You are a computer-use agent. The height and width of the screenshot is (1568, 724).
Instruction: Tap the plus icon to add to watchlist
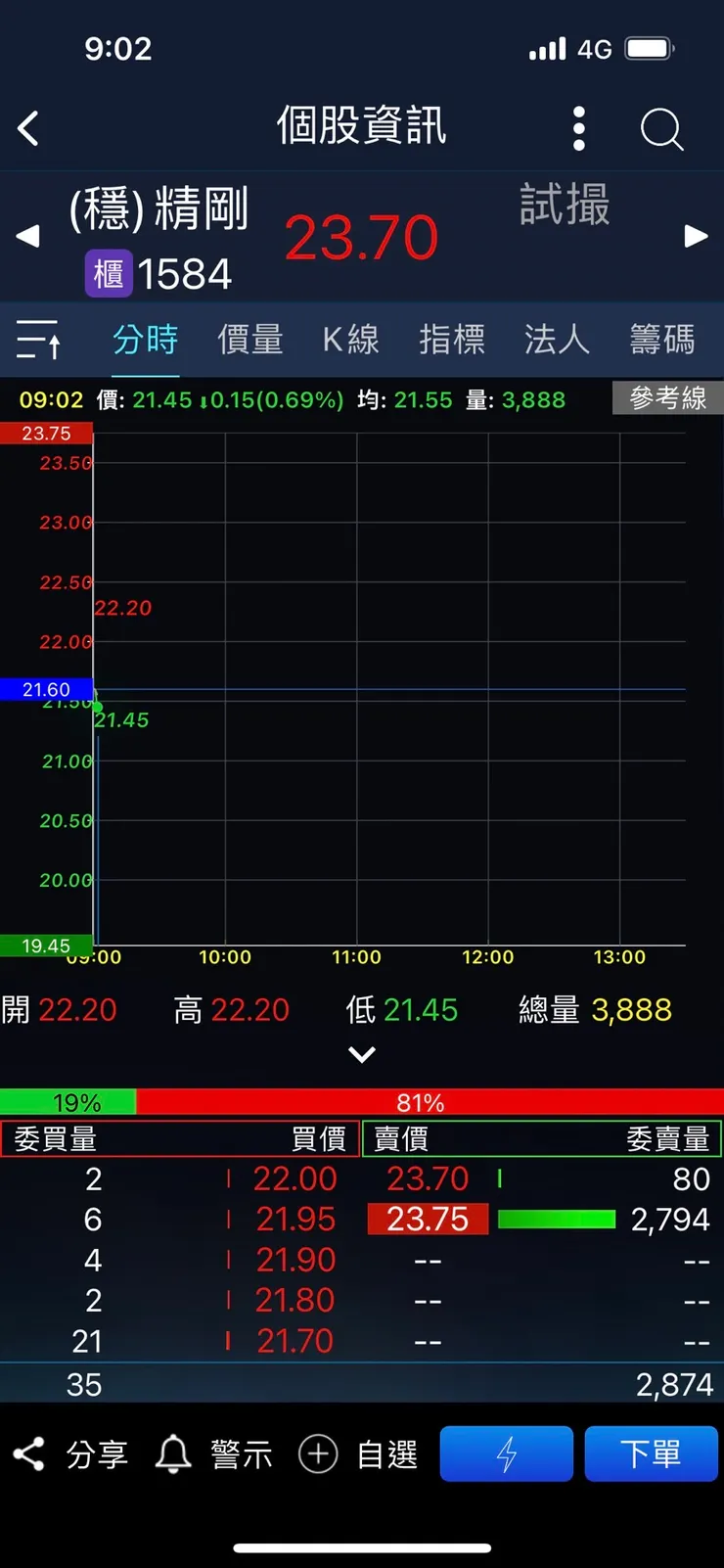pos(317,1455)
